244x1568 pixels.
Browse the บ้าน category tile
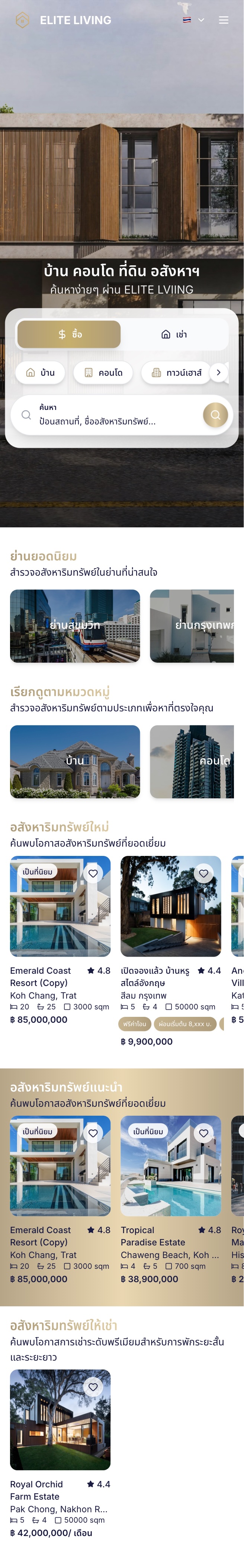point(75,762)
